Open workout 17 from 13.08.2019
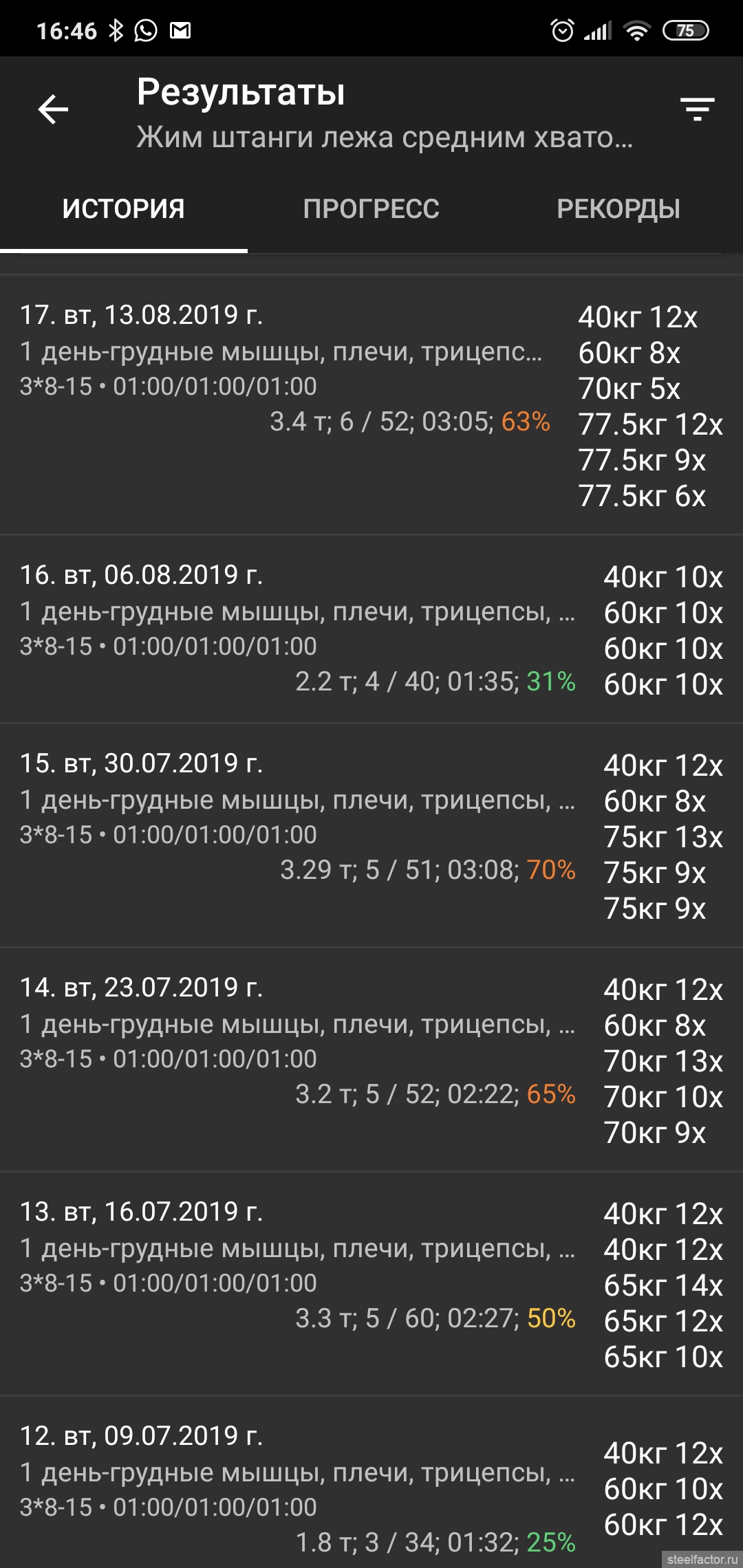 click(371, 405)
